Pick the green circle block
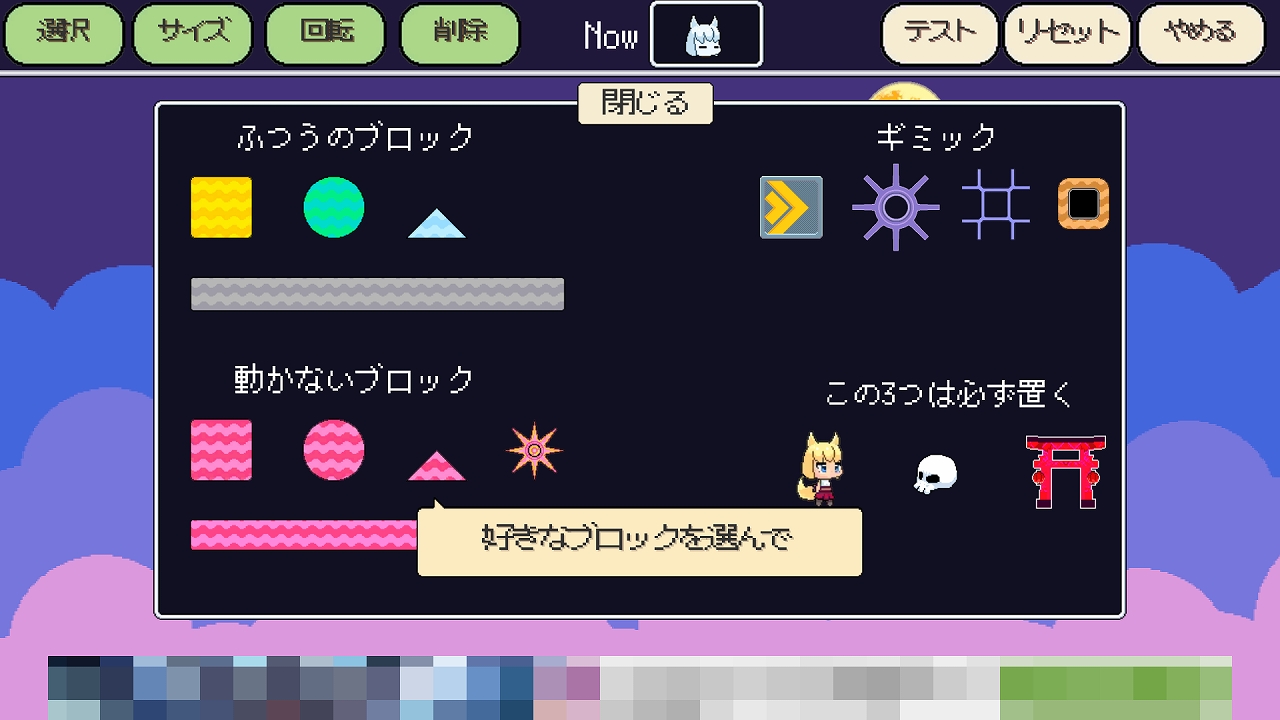The width and height of the screenshot is (1280, 720). 334,207
